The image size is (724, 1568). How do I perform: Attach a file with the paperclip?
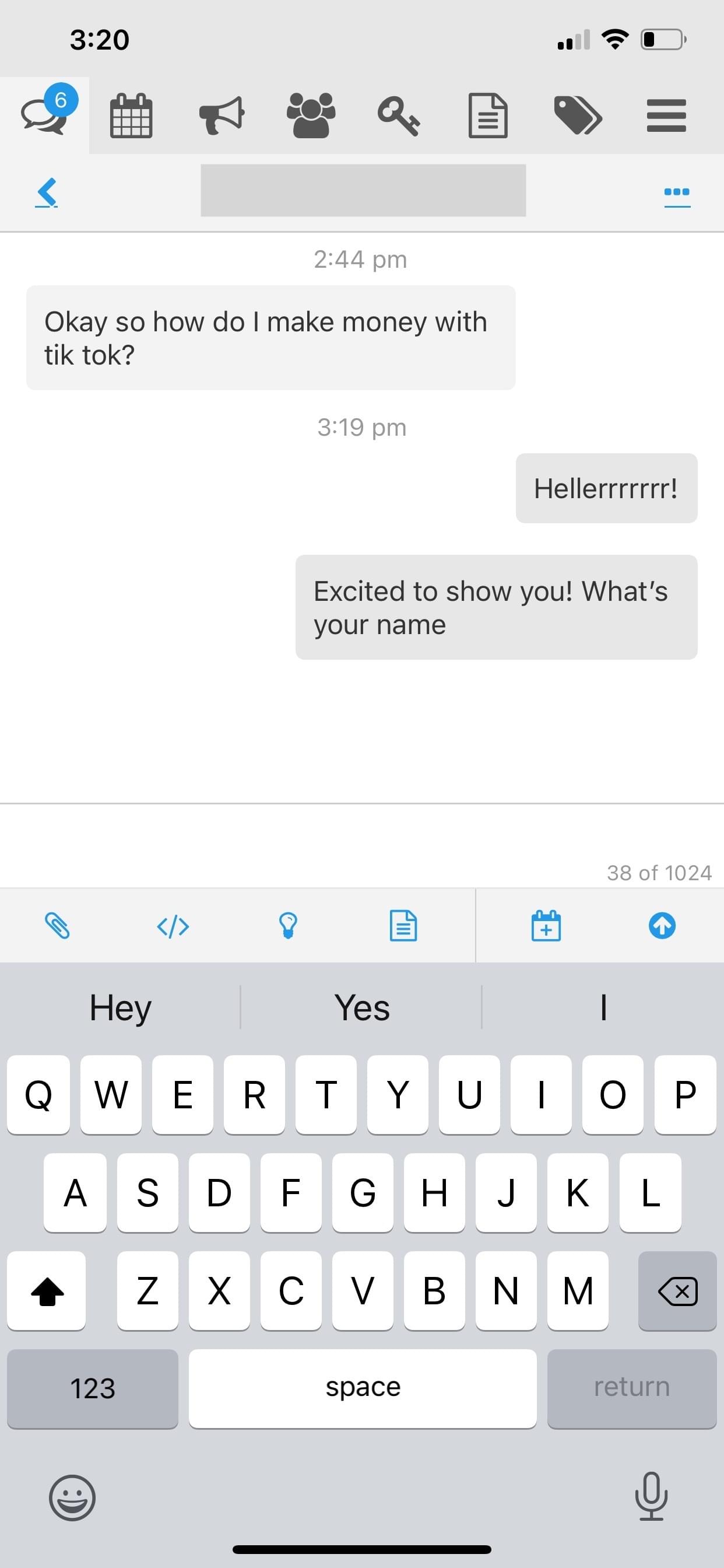pyautogui.click(x=58, y=926)
